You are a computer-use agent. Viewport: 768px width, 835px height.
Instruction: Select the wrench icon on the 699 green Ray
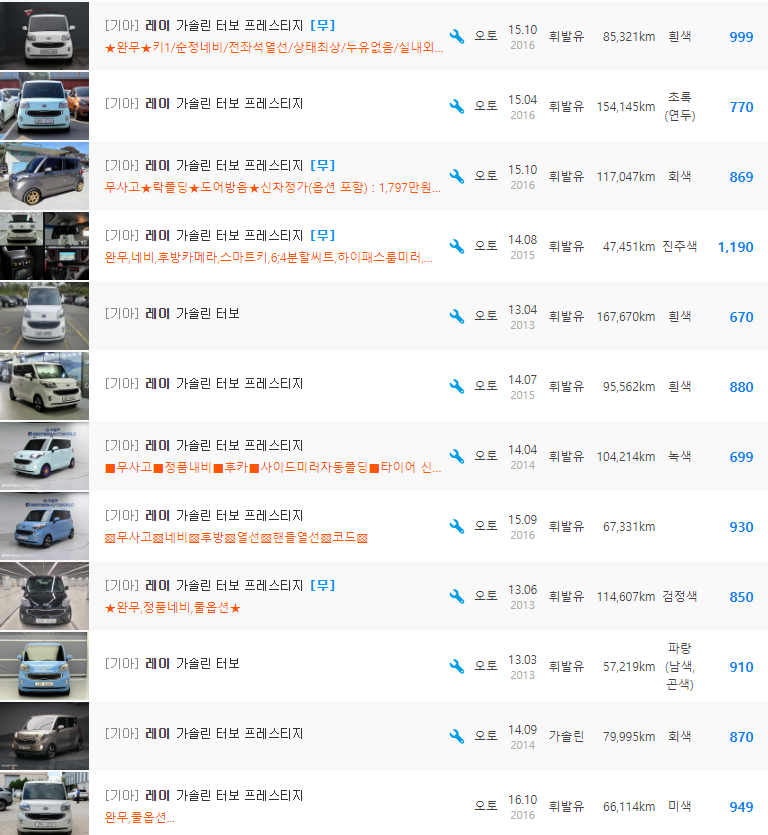pyautogui.click(x=455, y=455)
